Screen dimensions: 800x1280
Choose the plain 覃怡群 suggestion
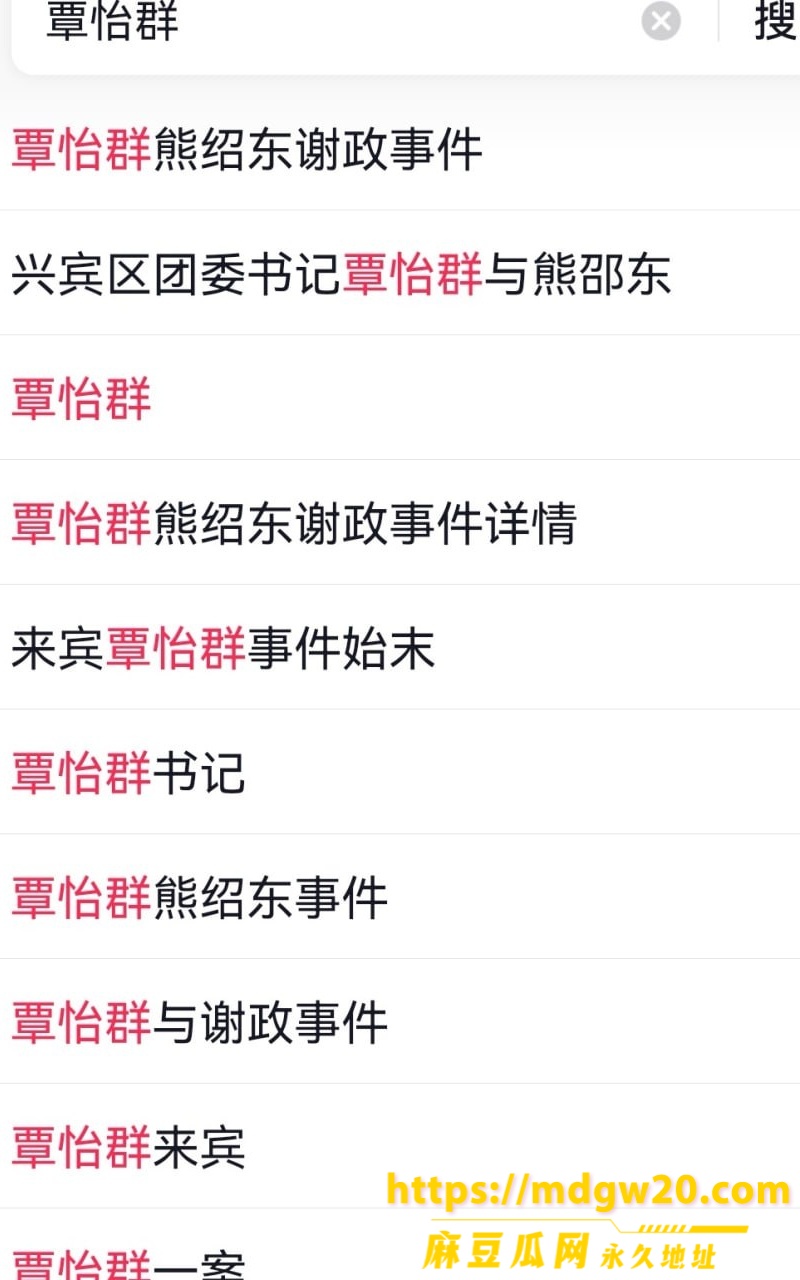tap(400, 398)
